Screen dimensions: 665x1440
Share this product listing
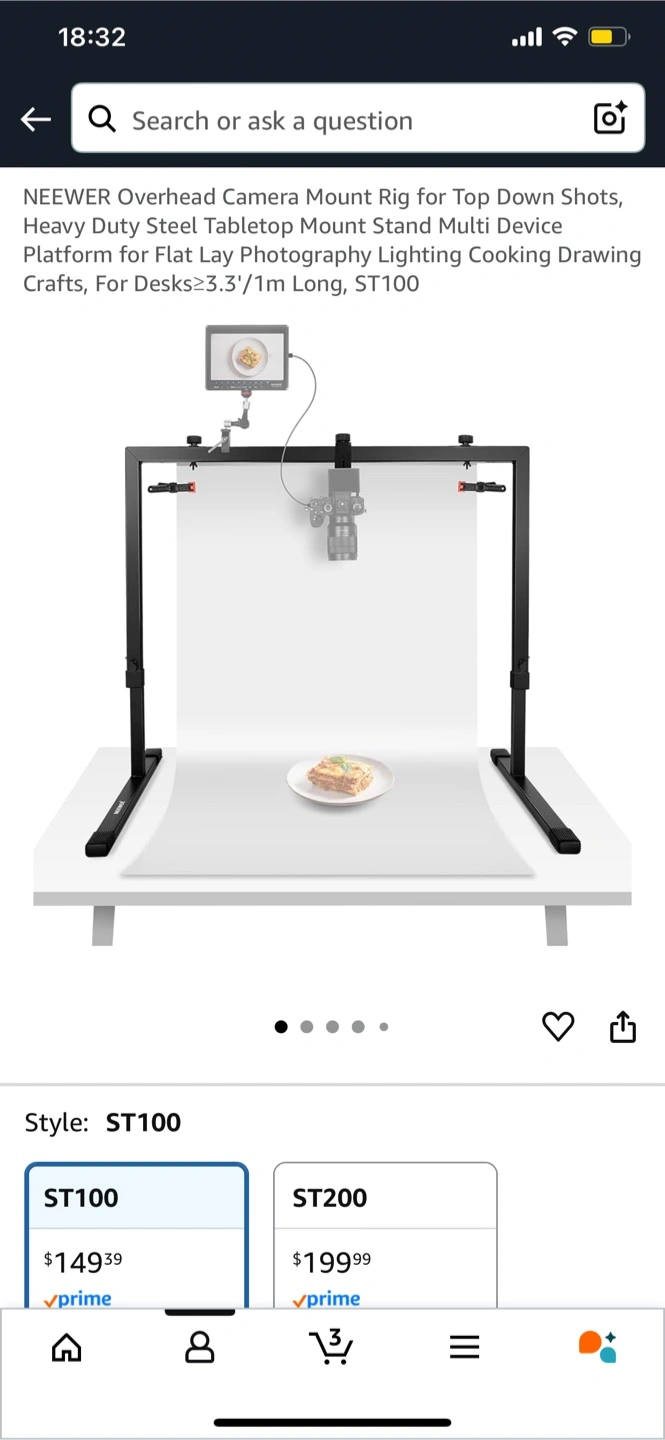pos(622,1027)
